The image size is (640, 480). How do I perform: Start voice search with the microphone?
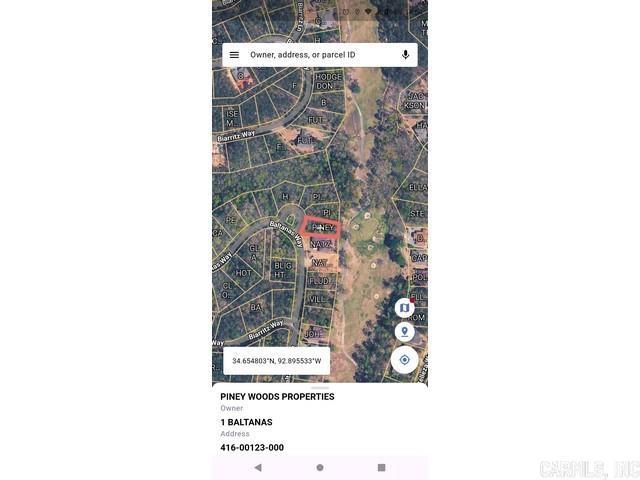[405, 55]
